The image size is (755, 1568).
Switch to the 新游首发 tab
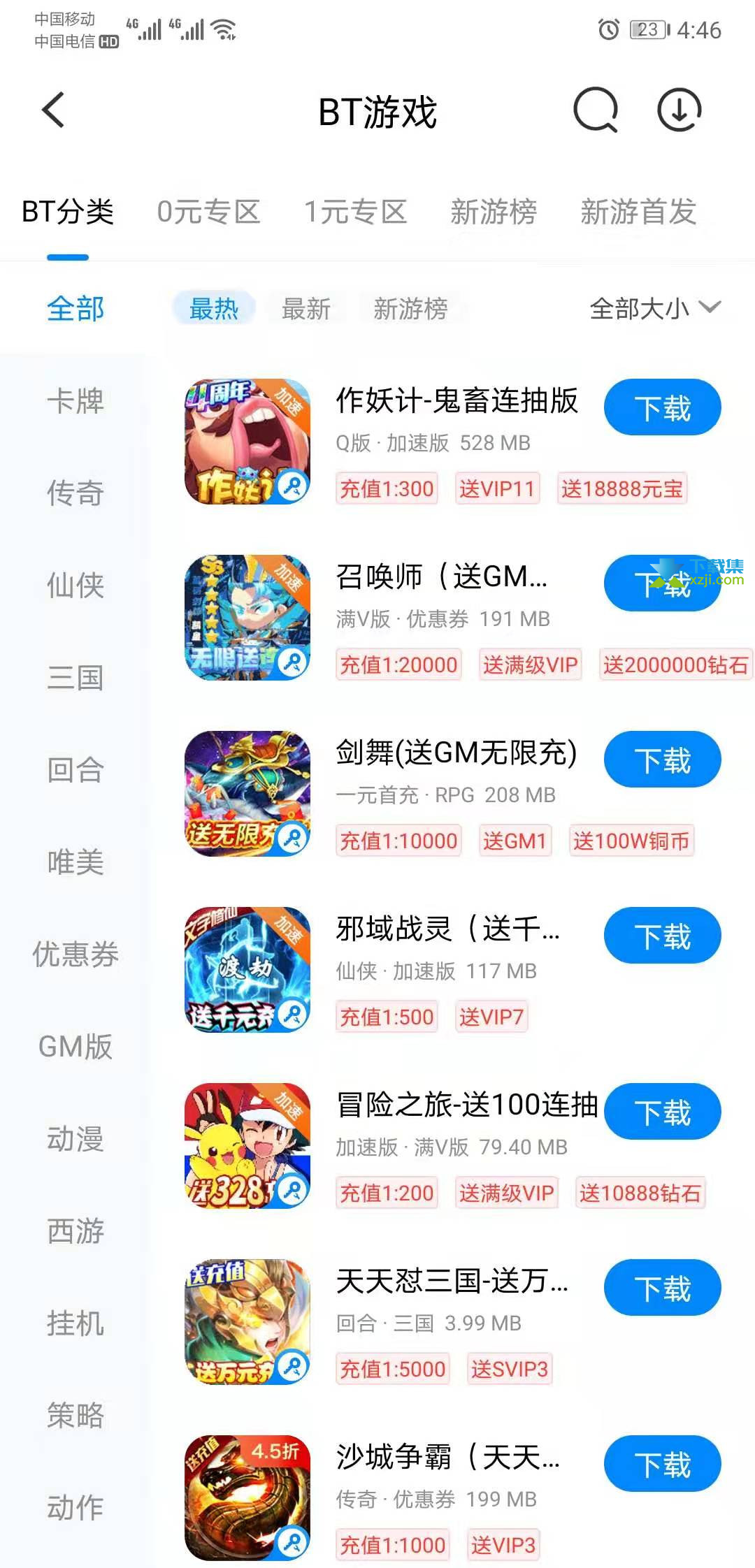click(638, 212)
